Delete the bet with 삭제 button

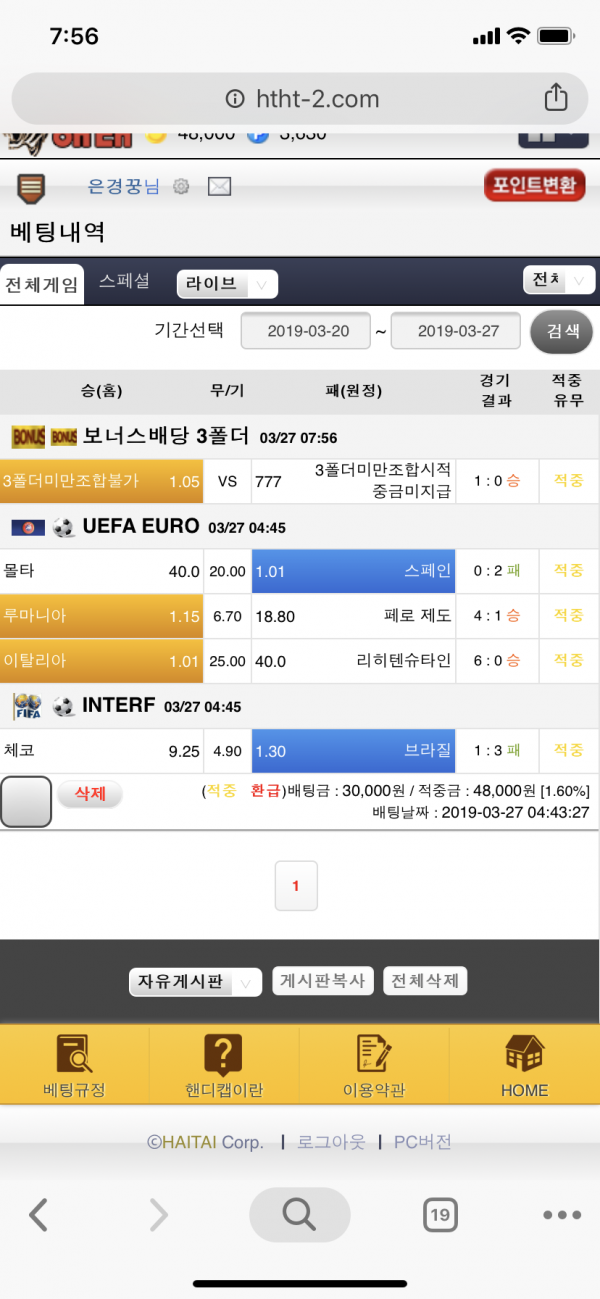90,794
